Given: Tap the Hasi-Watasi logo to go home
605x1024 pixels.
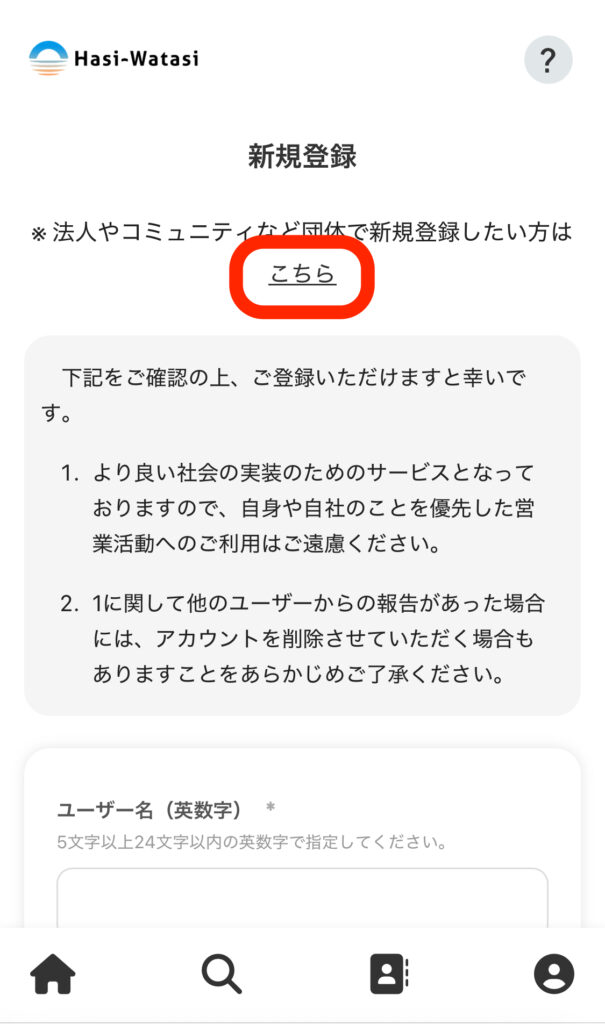Looking at the screenshot, I should click(114, 58).
